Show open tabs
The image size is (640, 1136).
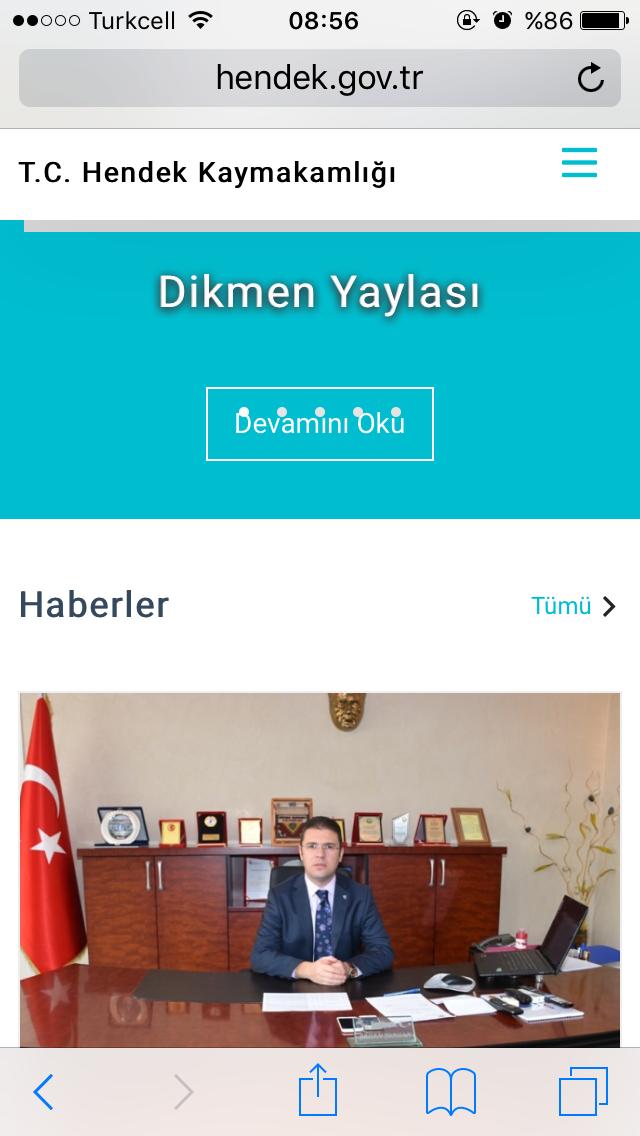pyautogui.click(x=583, y=1092)
